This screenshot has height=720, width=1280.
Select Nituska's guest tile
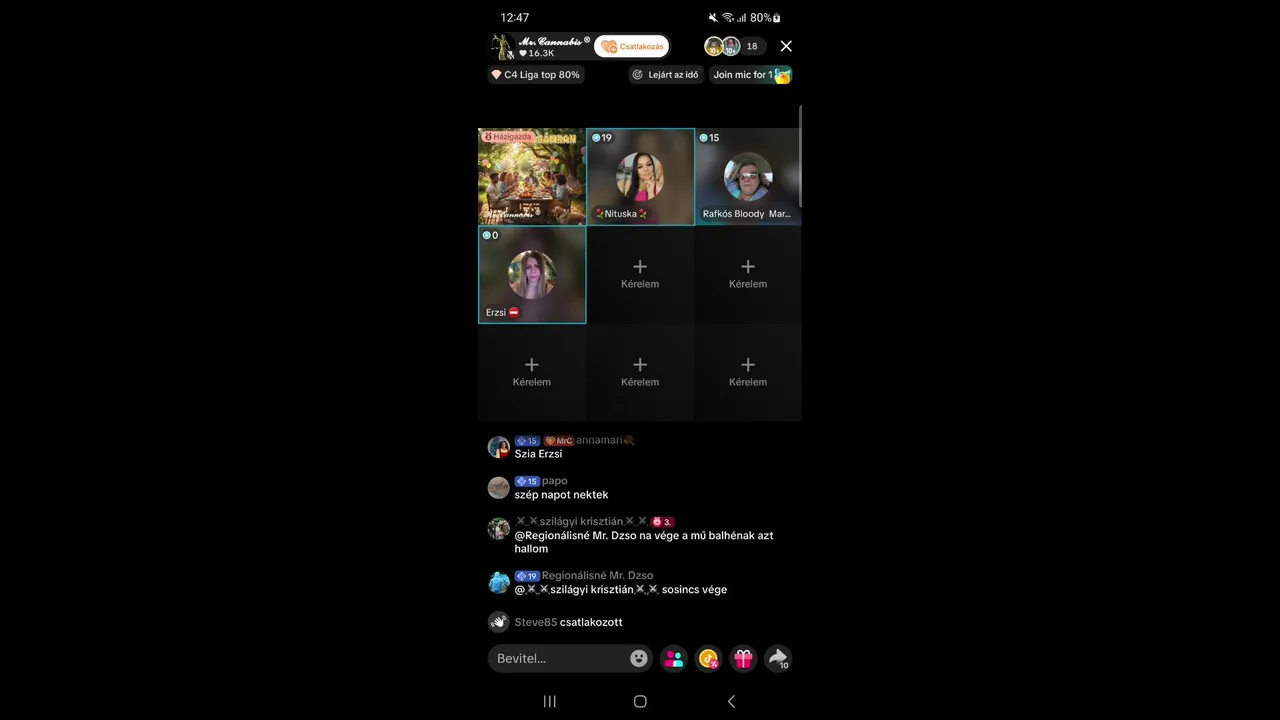coord(640,177)
